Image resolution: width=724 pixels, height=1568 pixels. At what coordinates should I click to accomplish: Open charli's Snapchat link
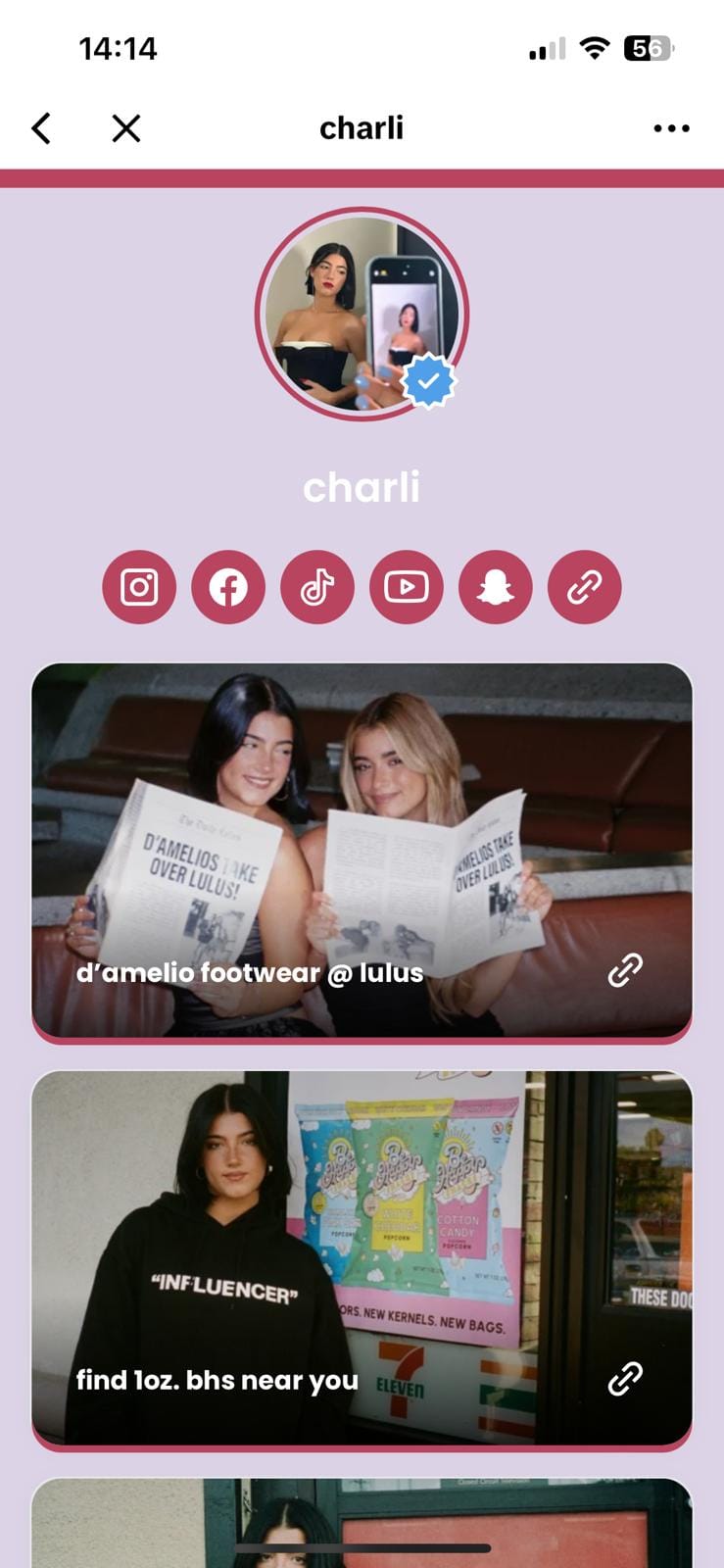point(496,587)
